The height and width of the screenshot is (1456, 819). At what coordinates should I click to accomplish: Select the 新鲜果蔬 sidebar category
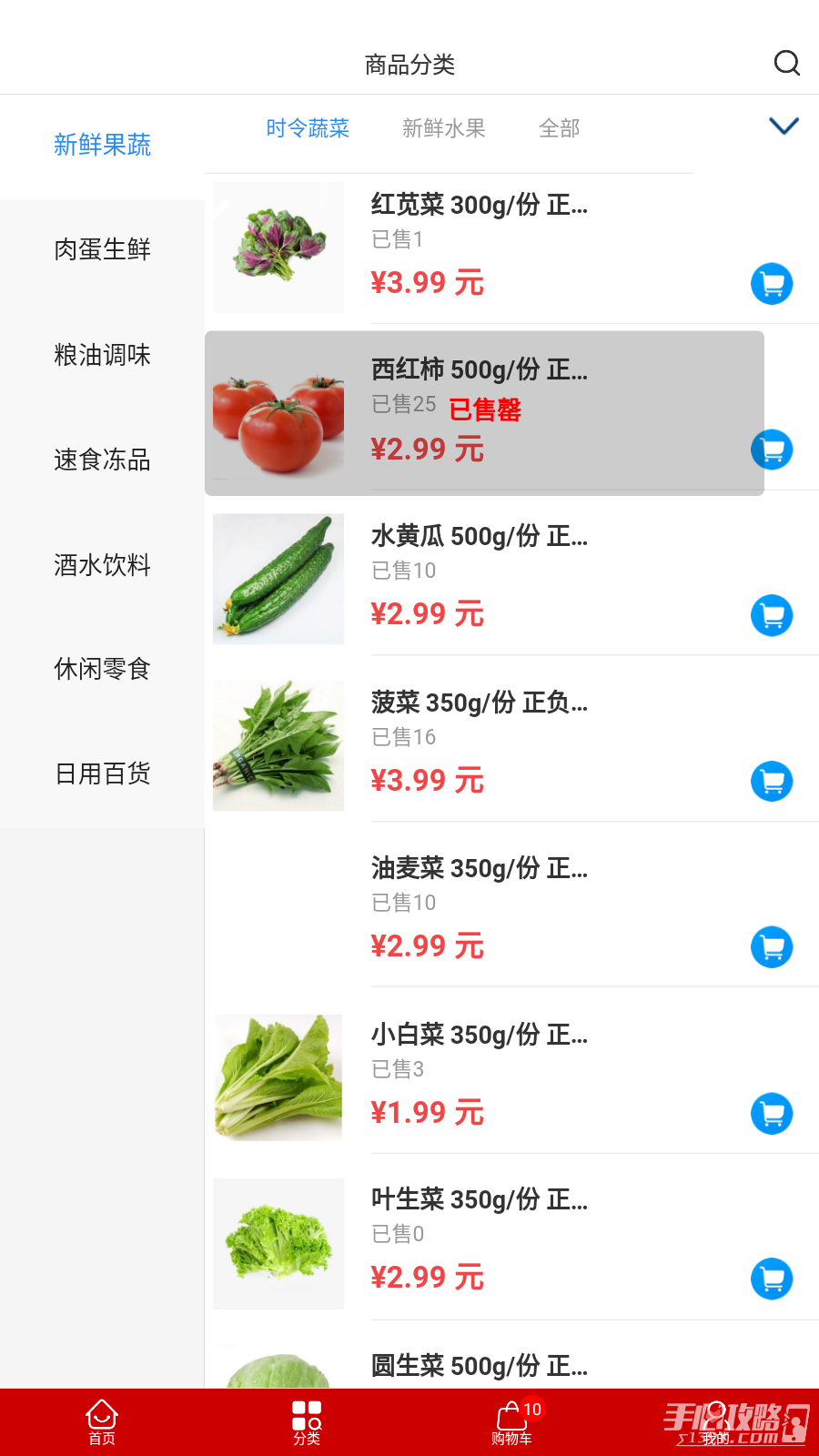(102, 145)
